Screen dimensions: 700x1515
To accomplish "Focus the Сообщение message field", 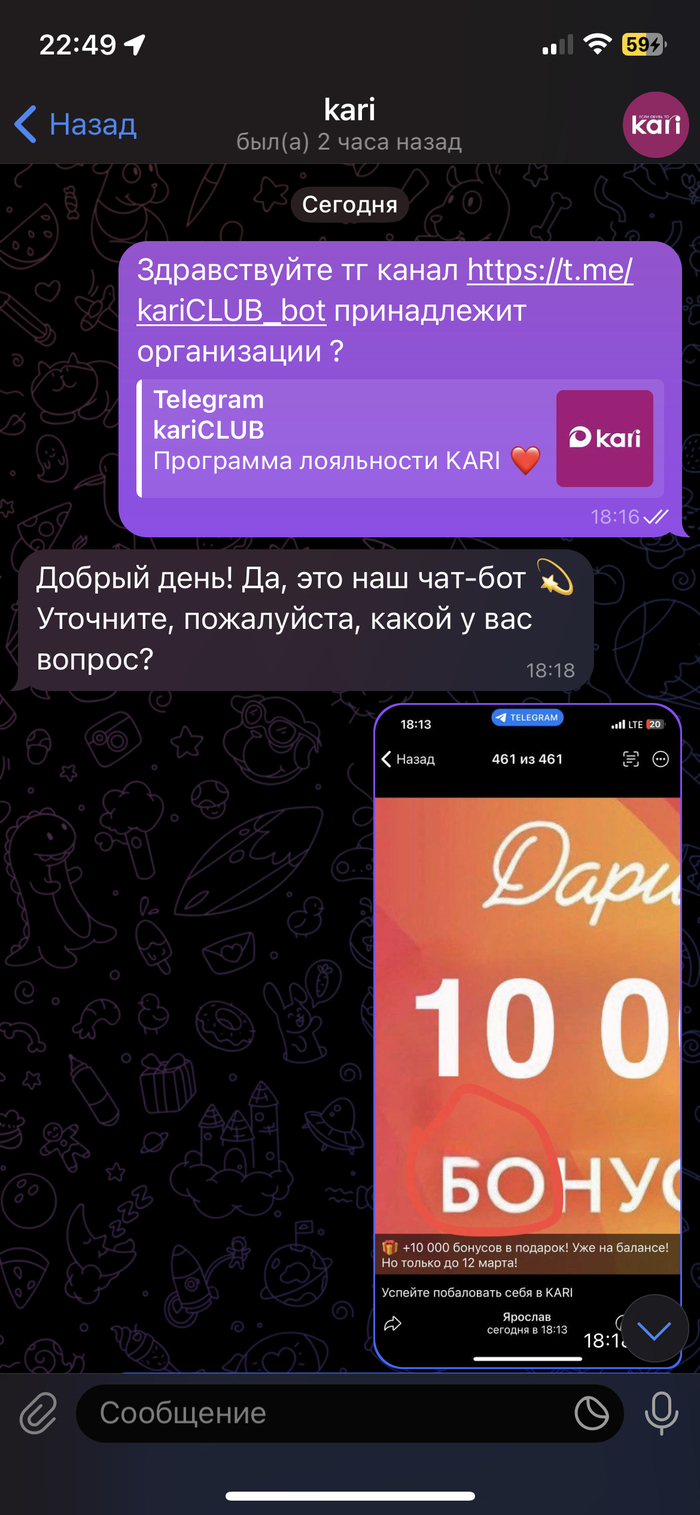I will [330, 1413].
